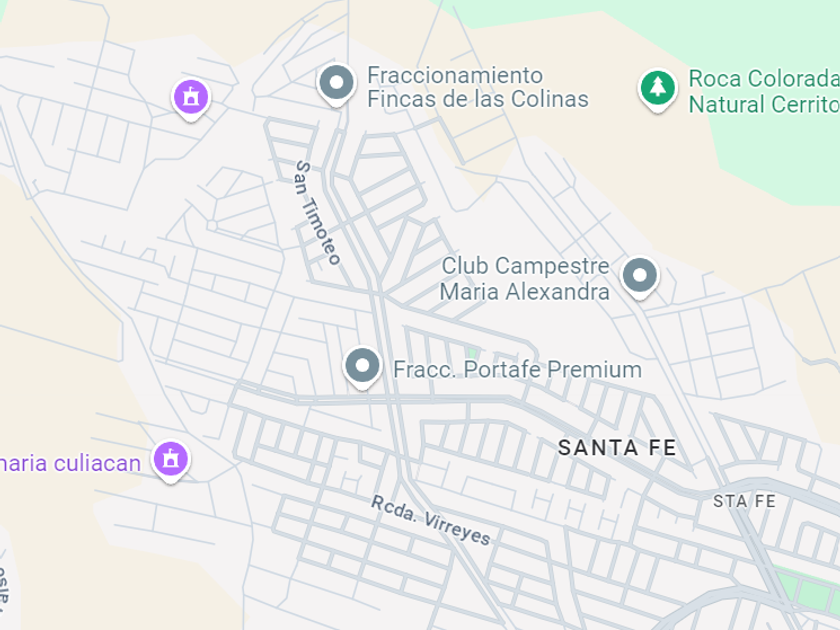
Task: Select Fraccionamiento Fincas de las Colinas pin
Action: (x=336, y=84)
